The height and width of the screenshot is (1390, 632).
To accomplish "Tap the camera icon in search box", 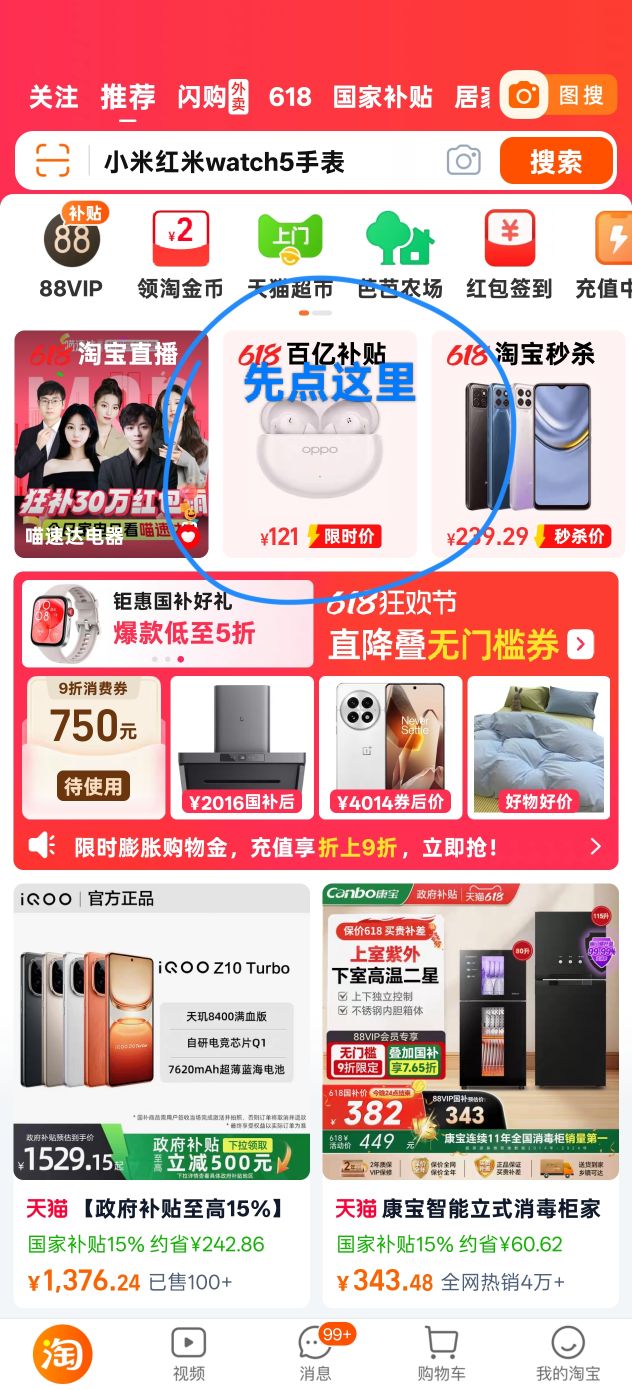I will coord(463,160).
